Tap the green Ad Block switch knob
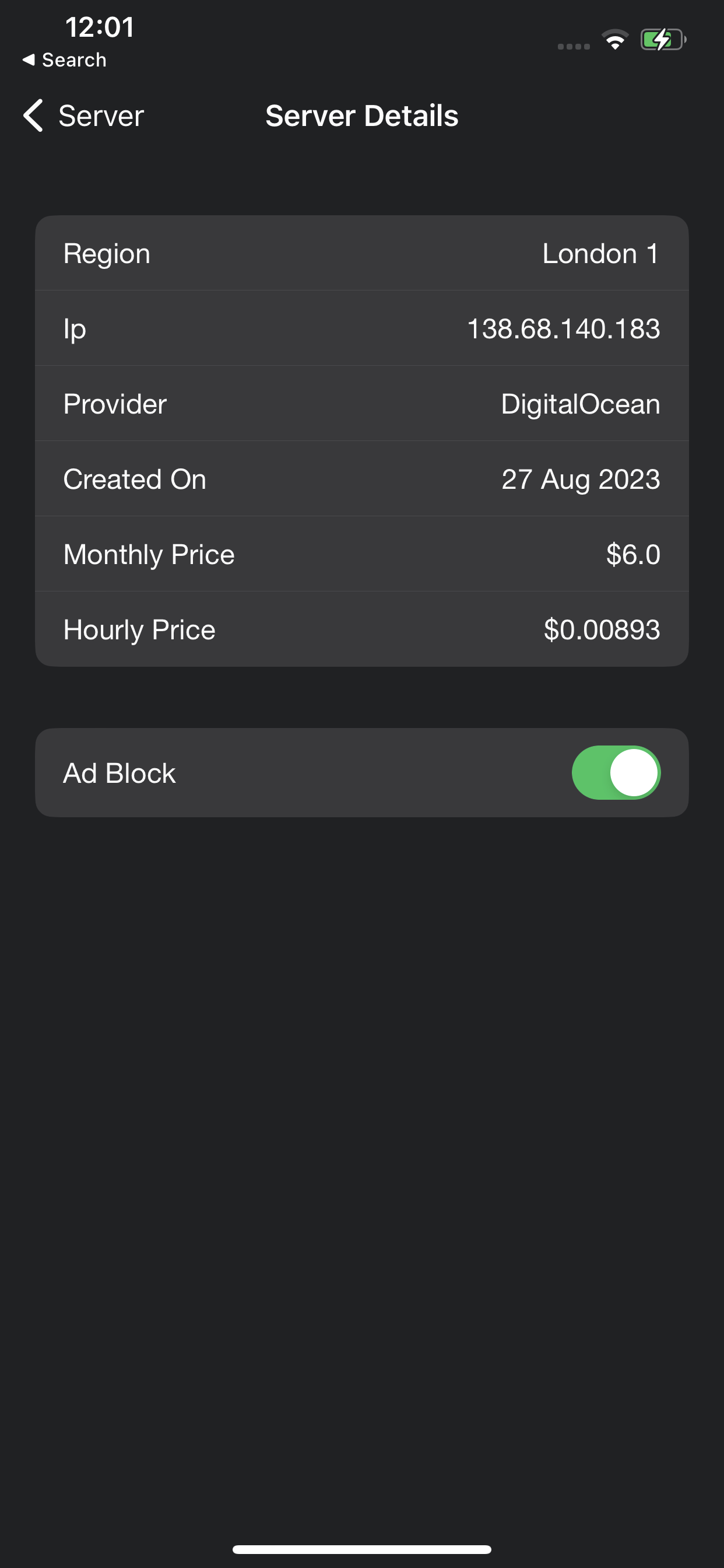This screenshot has width=724, height=1568. [634, 772]
